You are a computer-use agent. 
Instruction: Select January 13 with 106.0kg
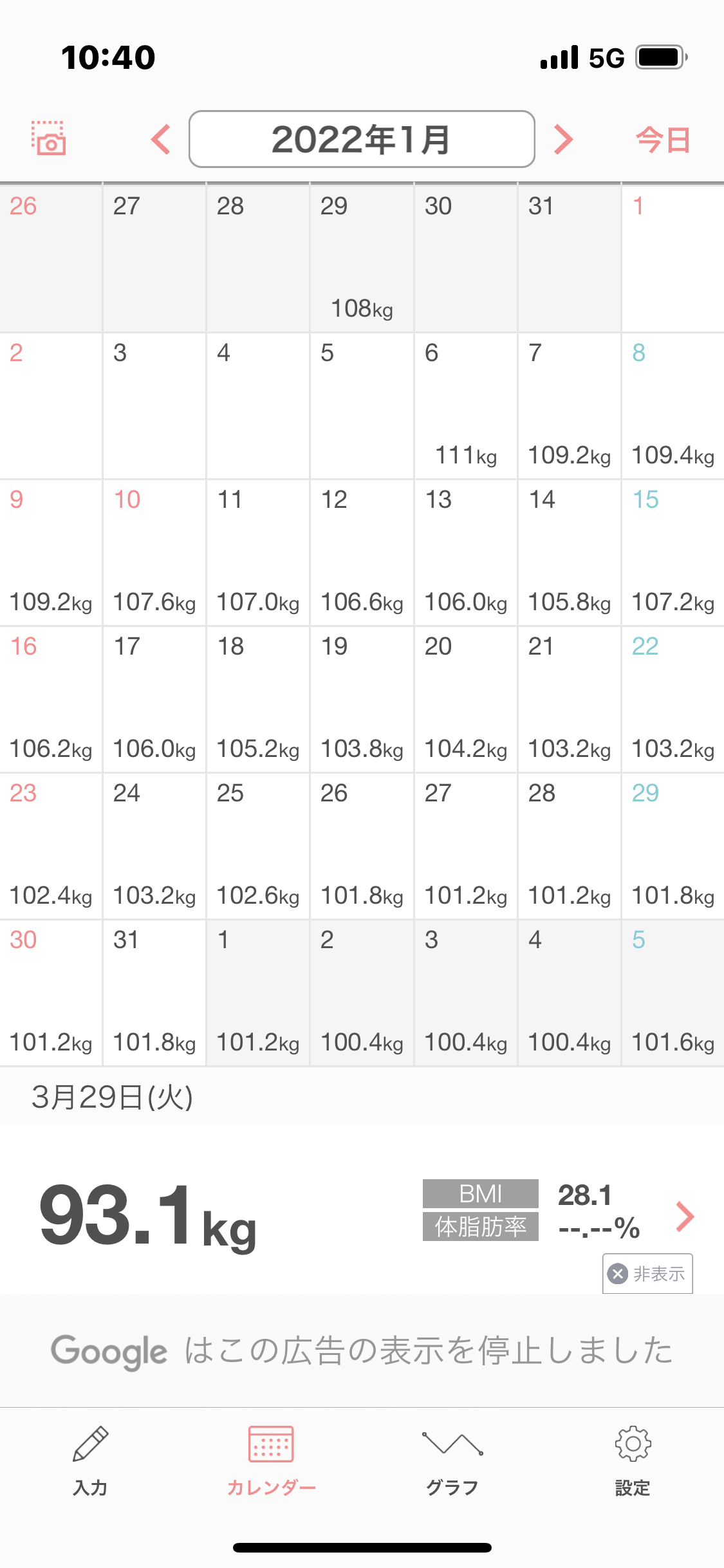pos(466,553)
